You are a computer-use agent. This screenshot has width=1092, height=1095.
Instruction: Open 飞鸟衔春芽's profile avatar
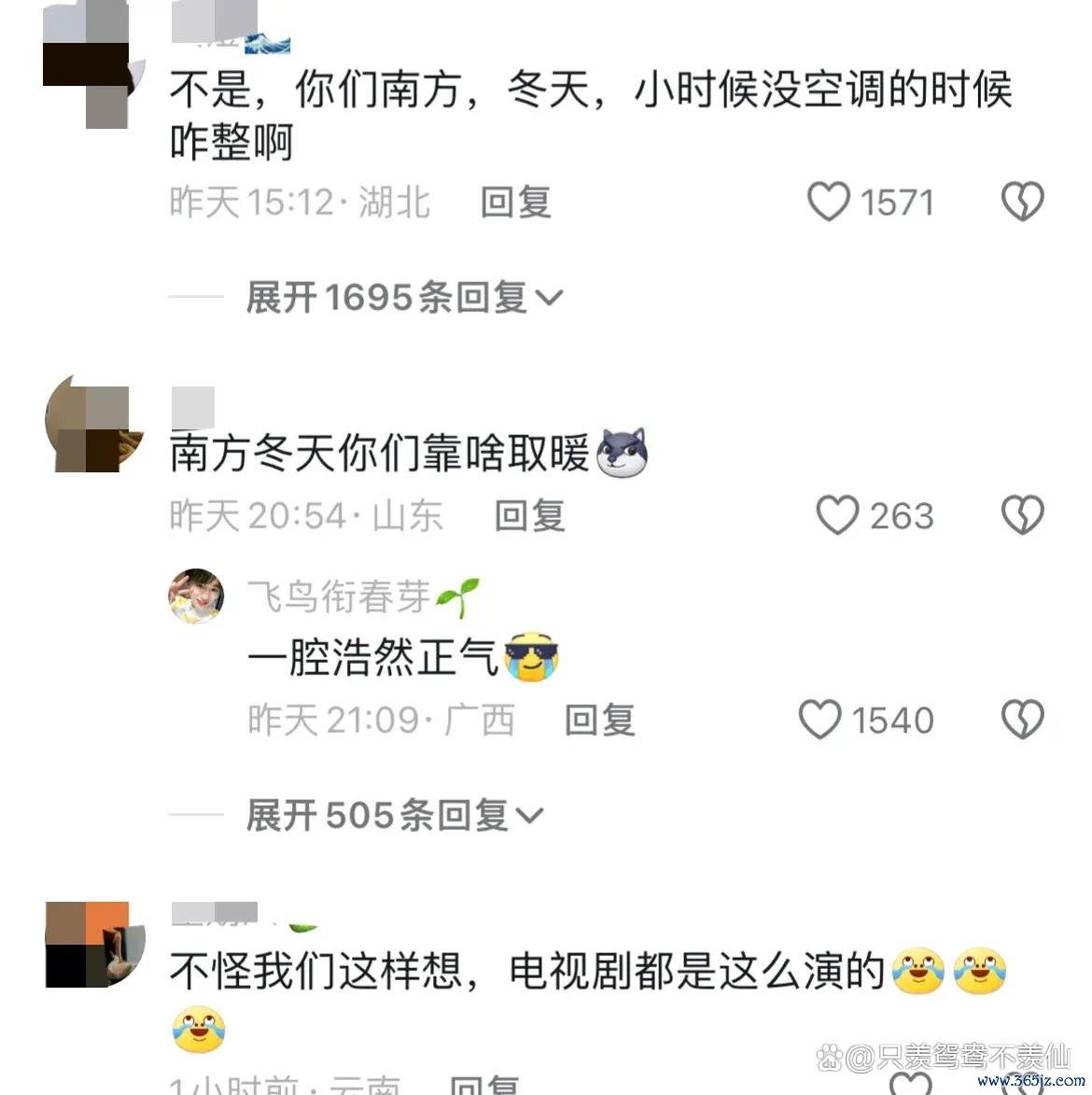coord(196,597)
